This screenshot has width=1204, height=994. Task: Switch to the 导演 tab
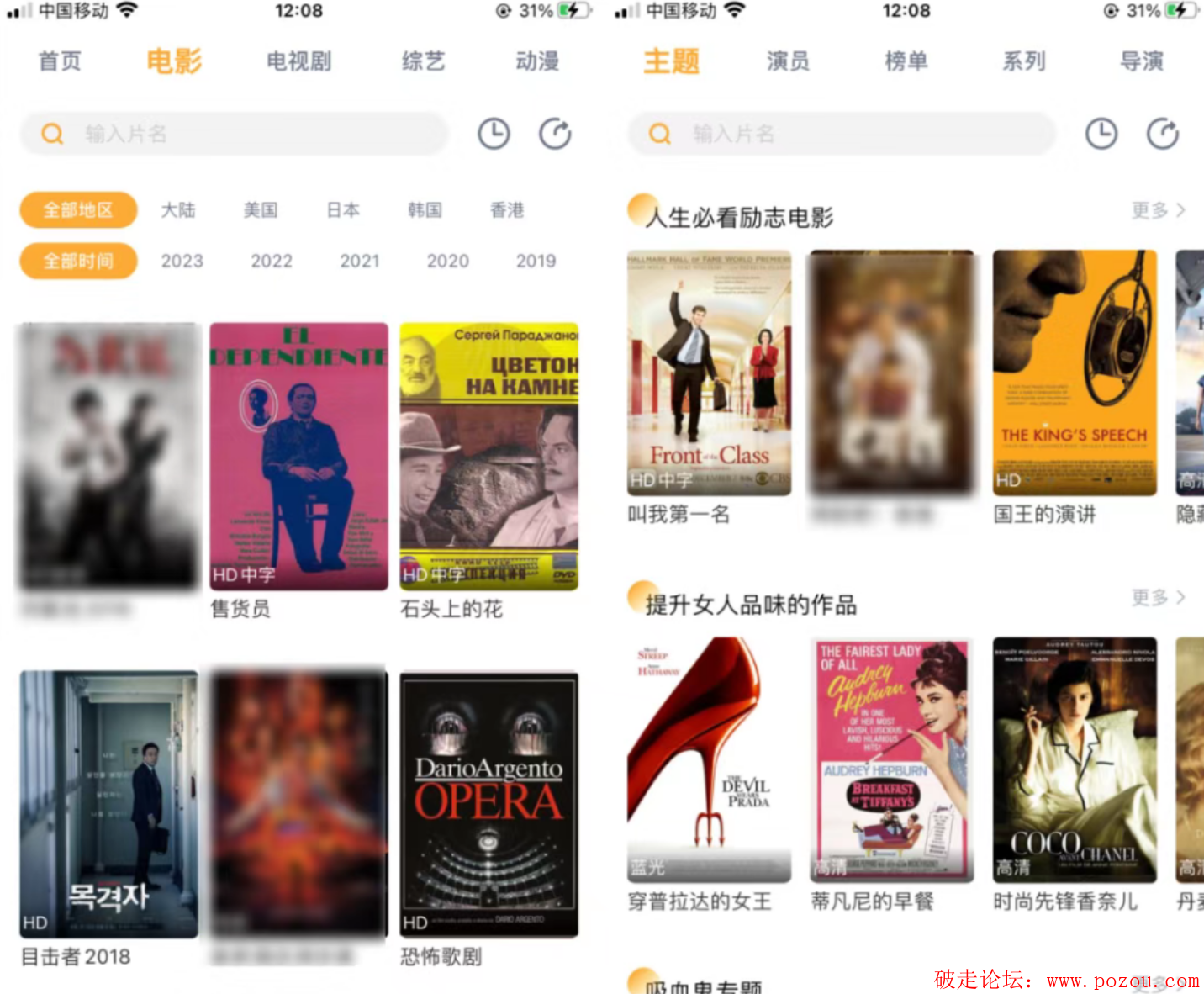(1142, 61)
